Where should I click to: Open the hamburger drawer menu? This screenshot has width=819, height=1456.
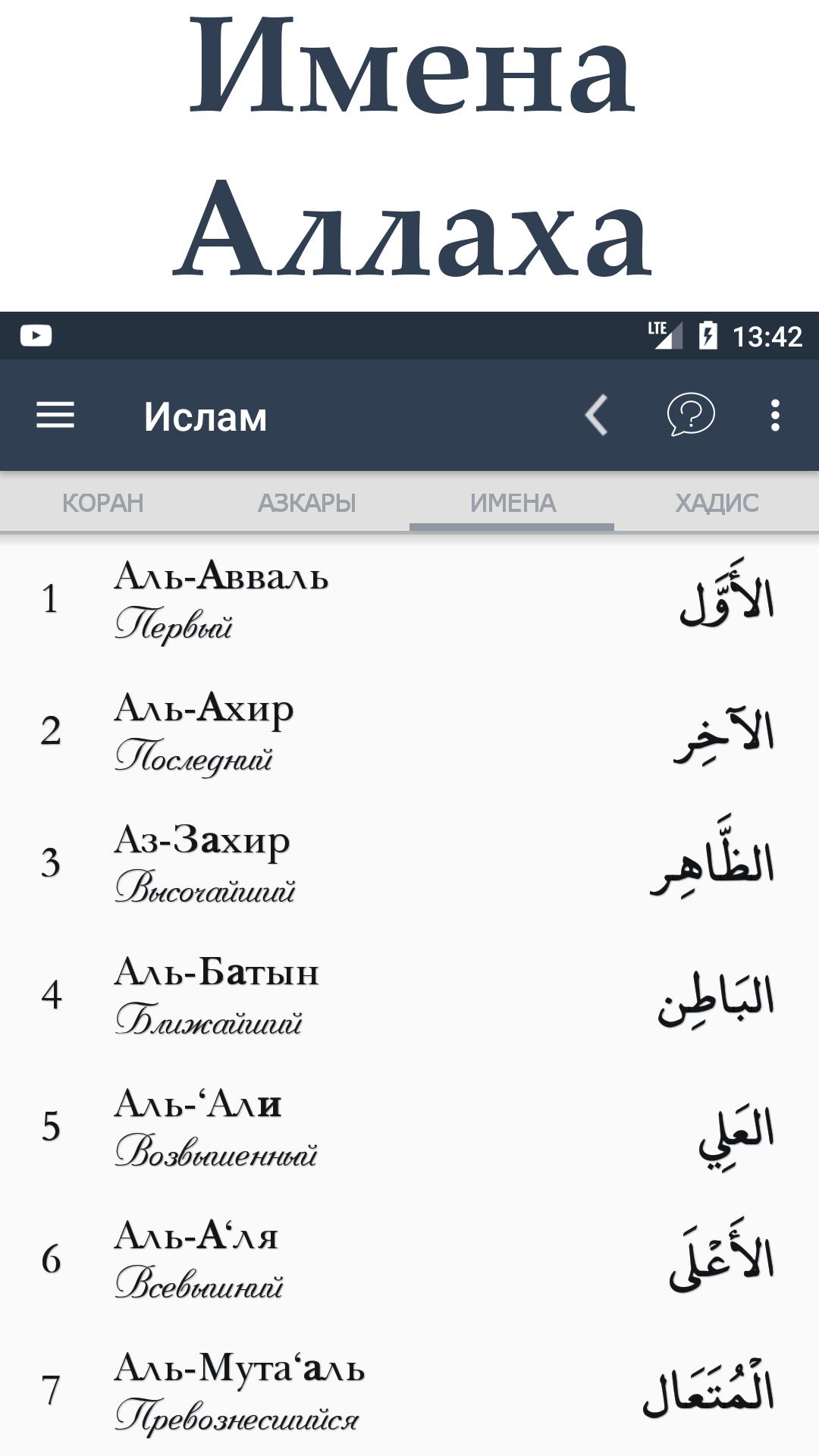pos(55,416)
